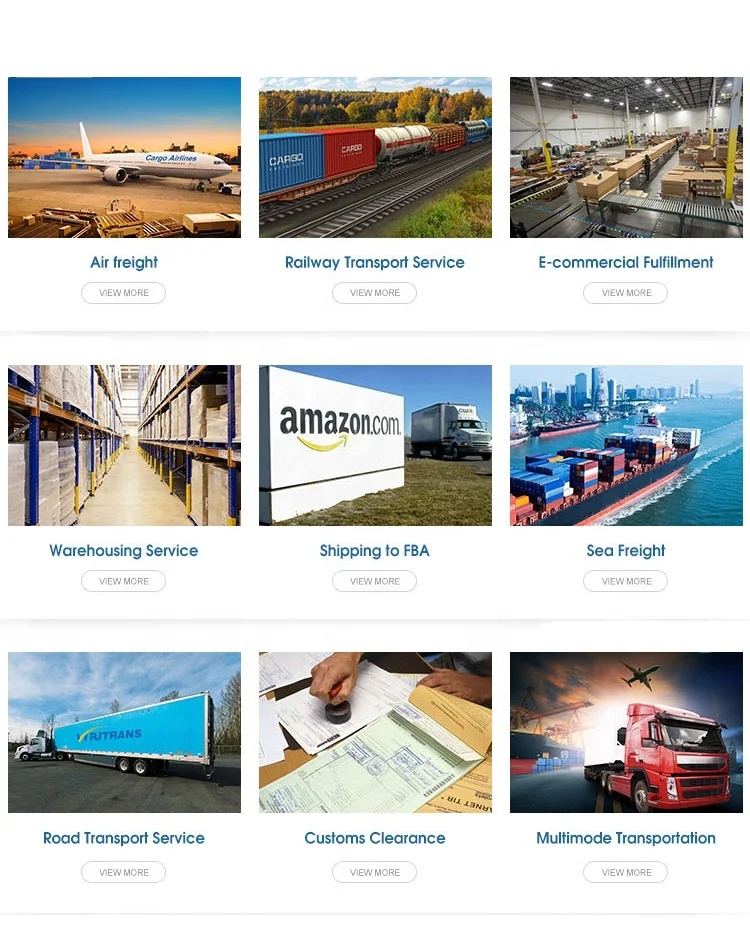Open View More for Sea Freight
This screenshot has height=936, width=750.
626,581
